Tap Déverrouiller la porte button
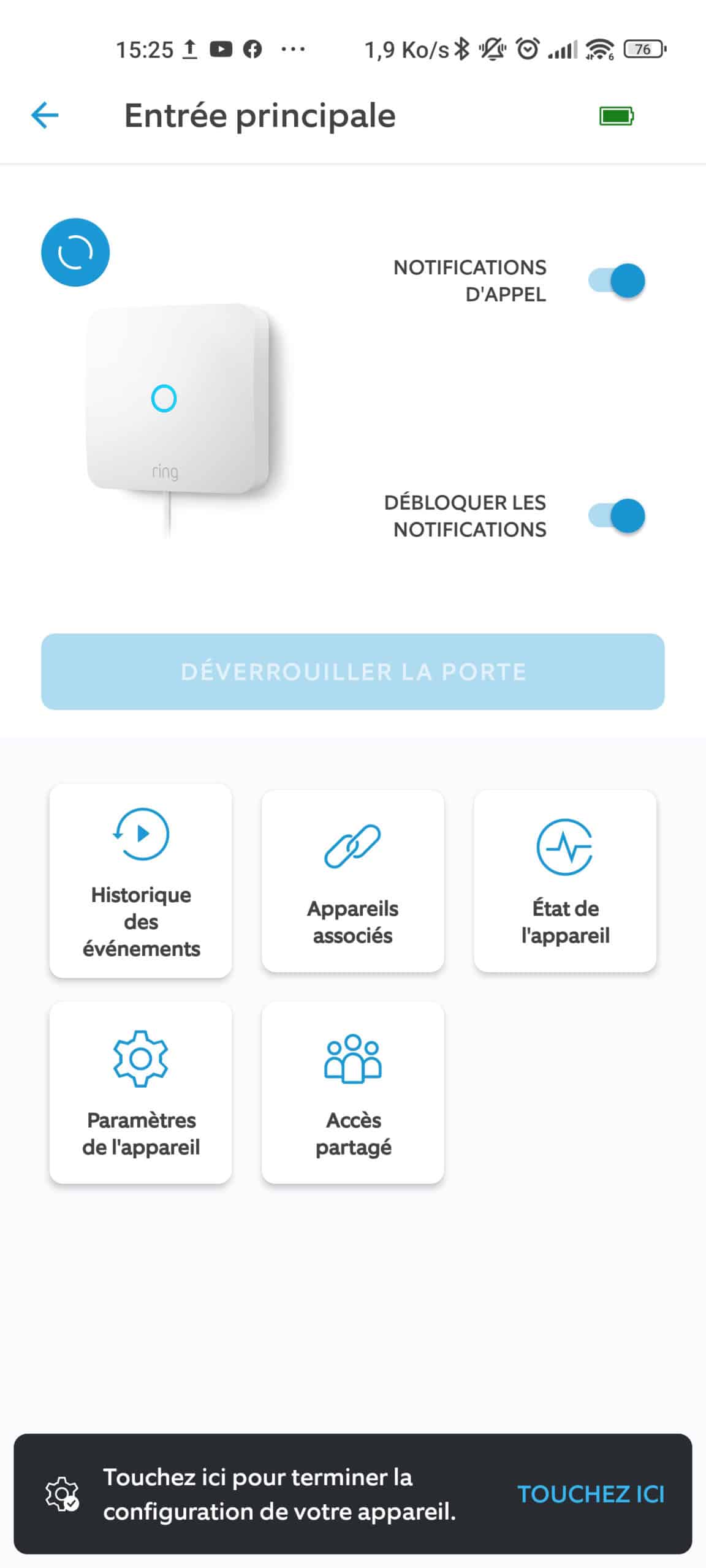Screen dimensions: 706x1568 pyautogui.click(x=353, y=672)
